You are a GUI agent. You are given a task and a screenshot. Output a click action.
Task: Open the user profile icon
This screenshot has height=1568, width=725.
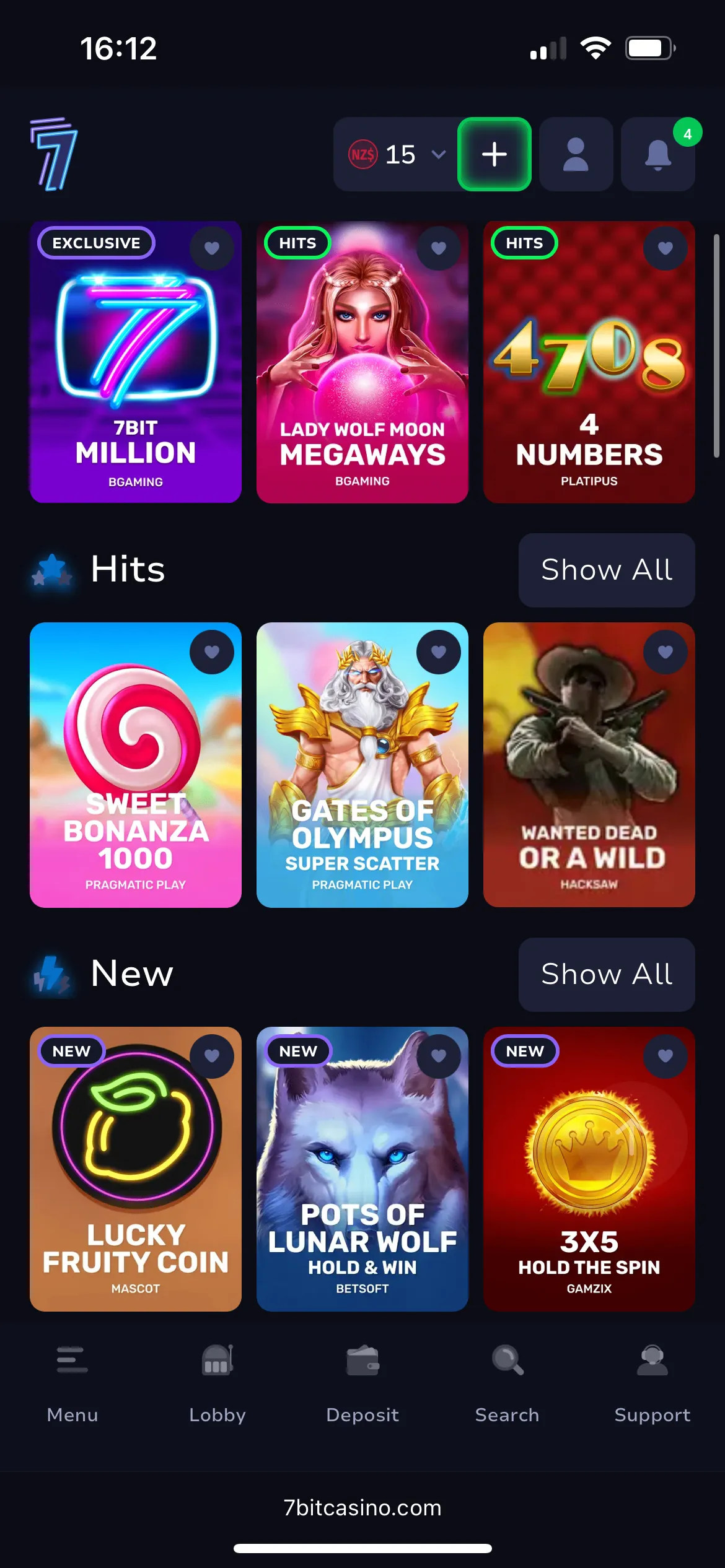pos(576,154)
